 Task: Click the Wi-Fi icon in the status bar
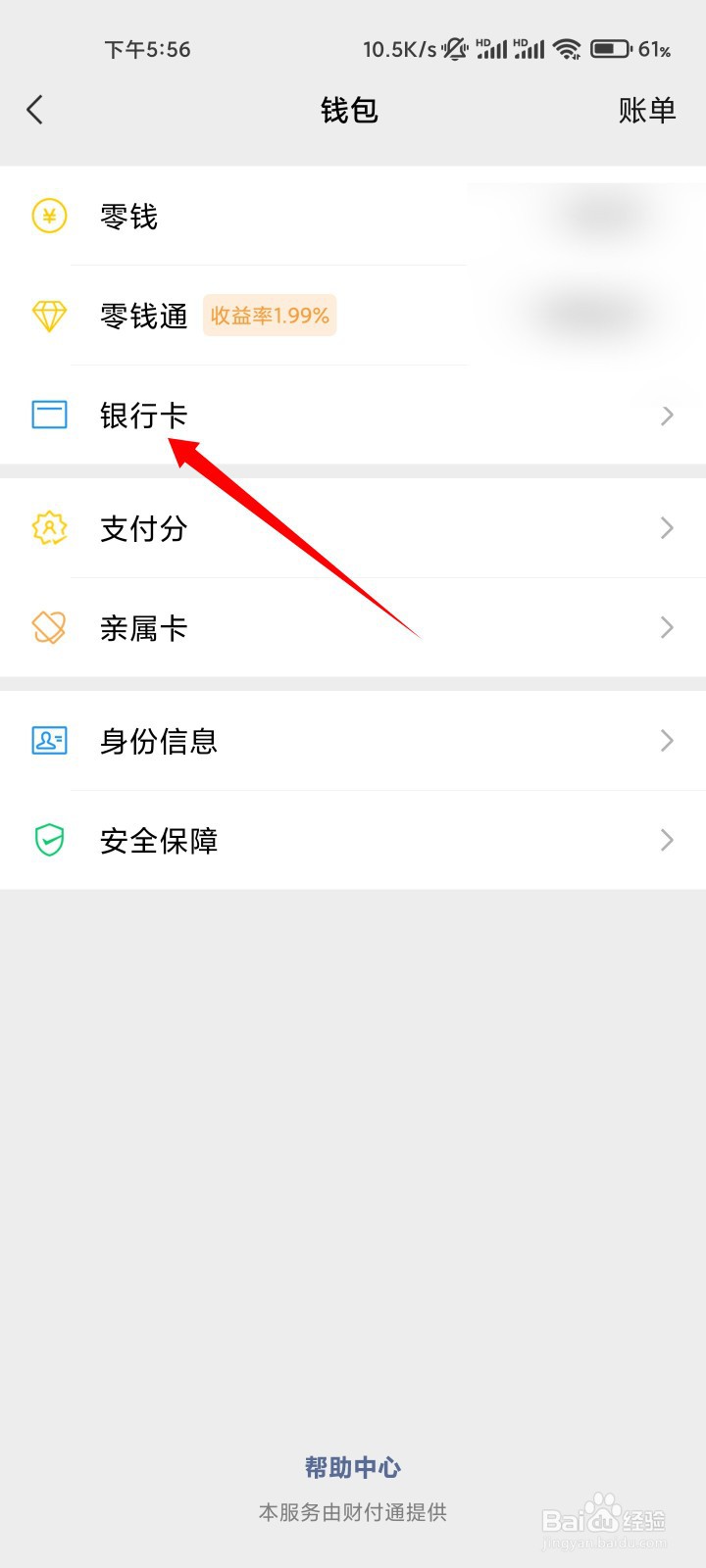567,47
